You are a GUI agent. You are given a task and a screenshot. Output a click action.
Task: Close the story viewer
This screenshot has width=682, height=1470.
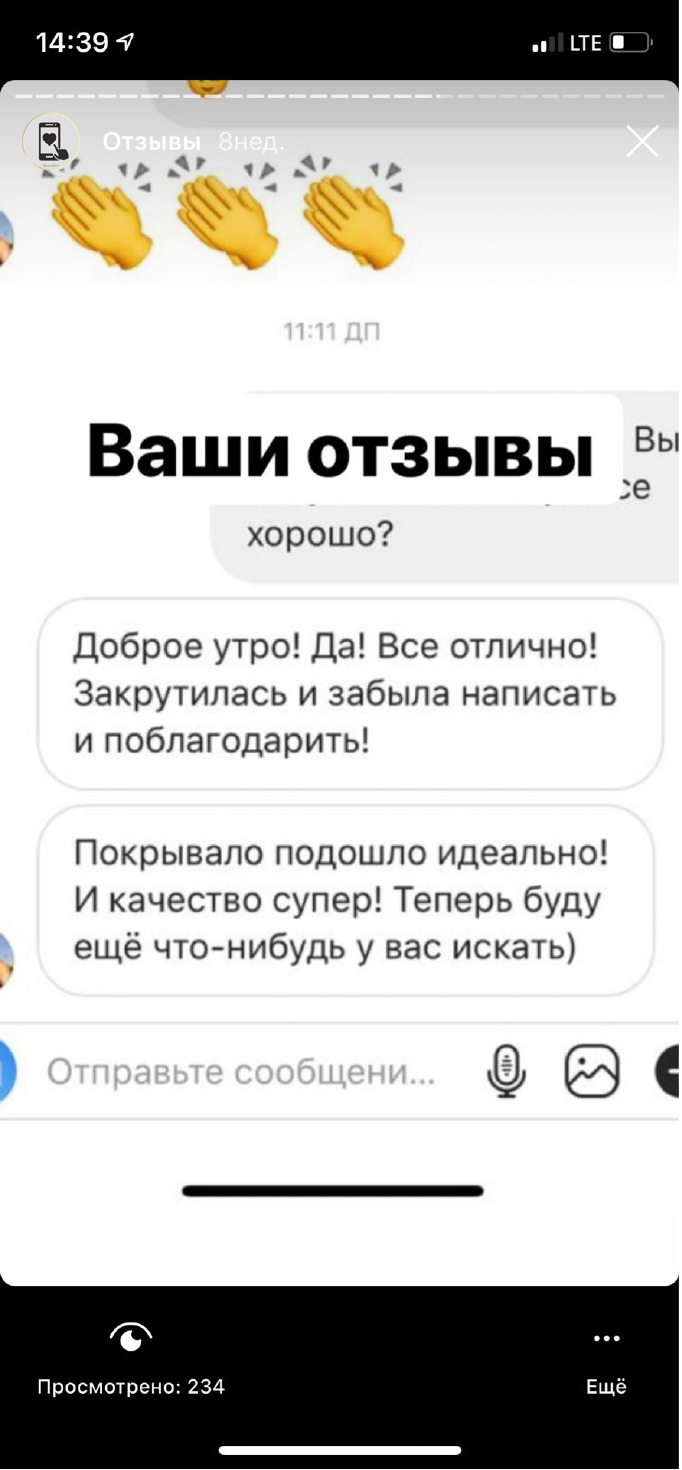tap(642, 142)
